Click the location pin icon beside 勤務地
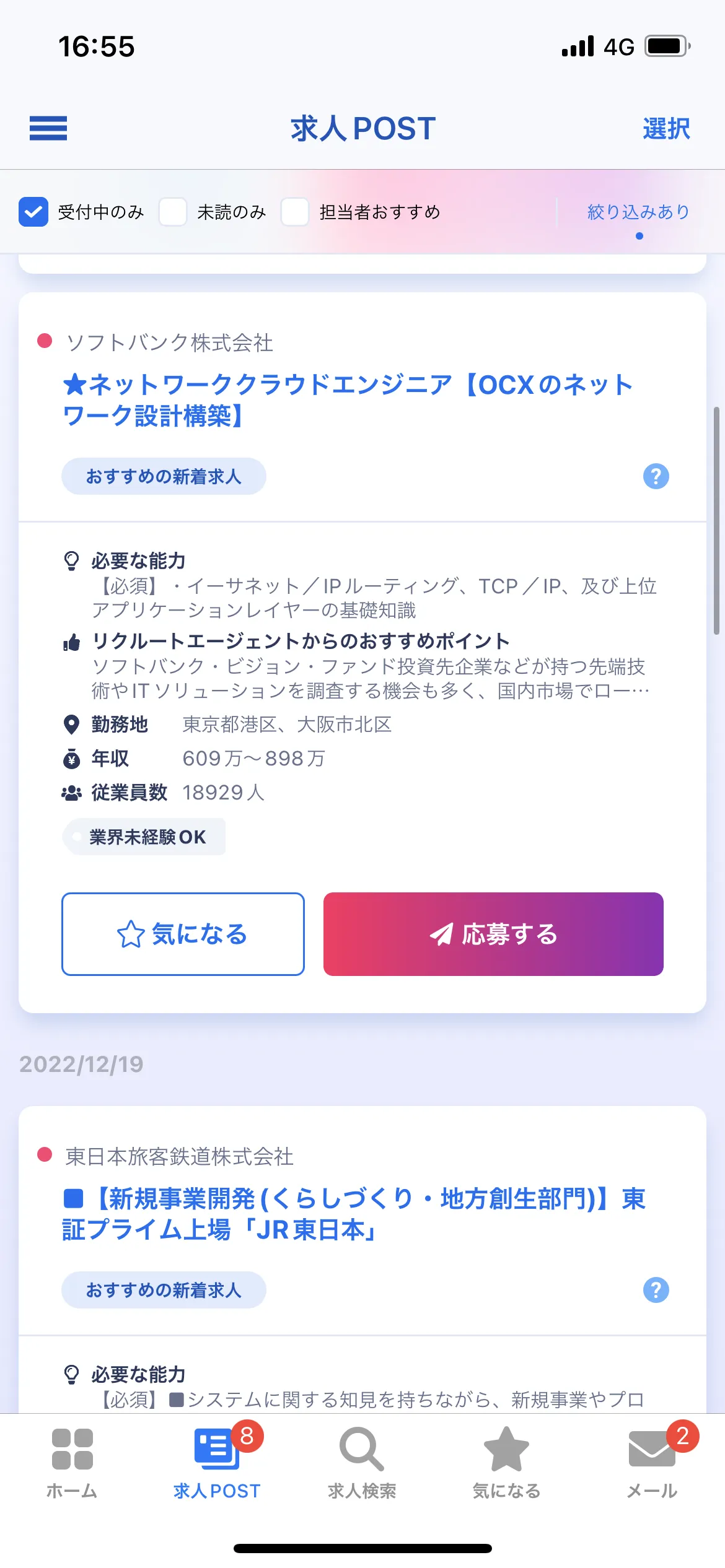This screenshot has width=725, height=1568. pyautogui.click(x=71, y=723)
